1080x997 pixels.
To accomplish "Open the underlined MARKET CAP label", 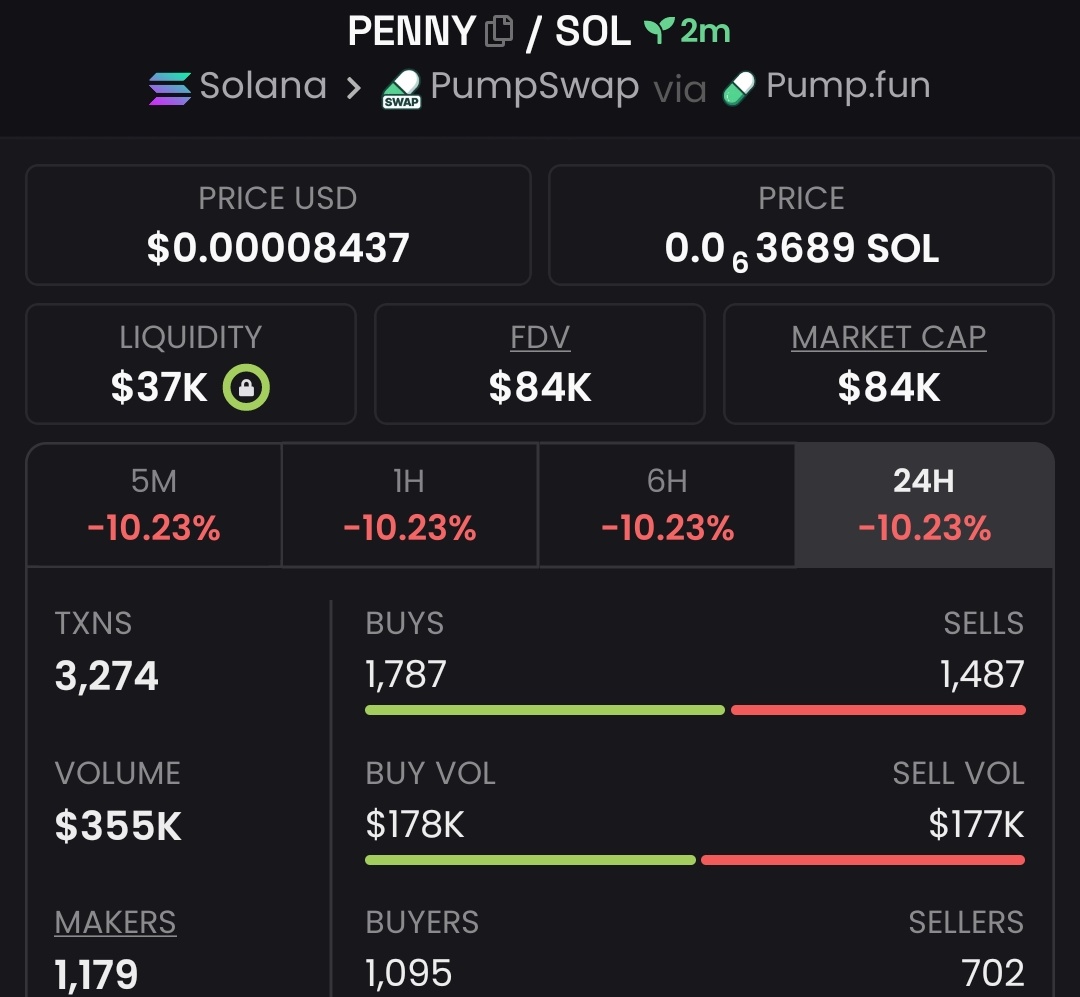I will click(888, 338).
